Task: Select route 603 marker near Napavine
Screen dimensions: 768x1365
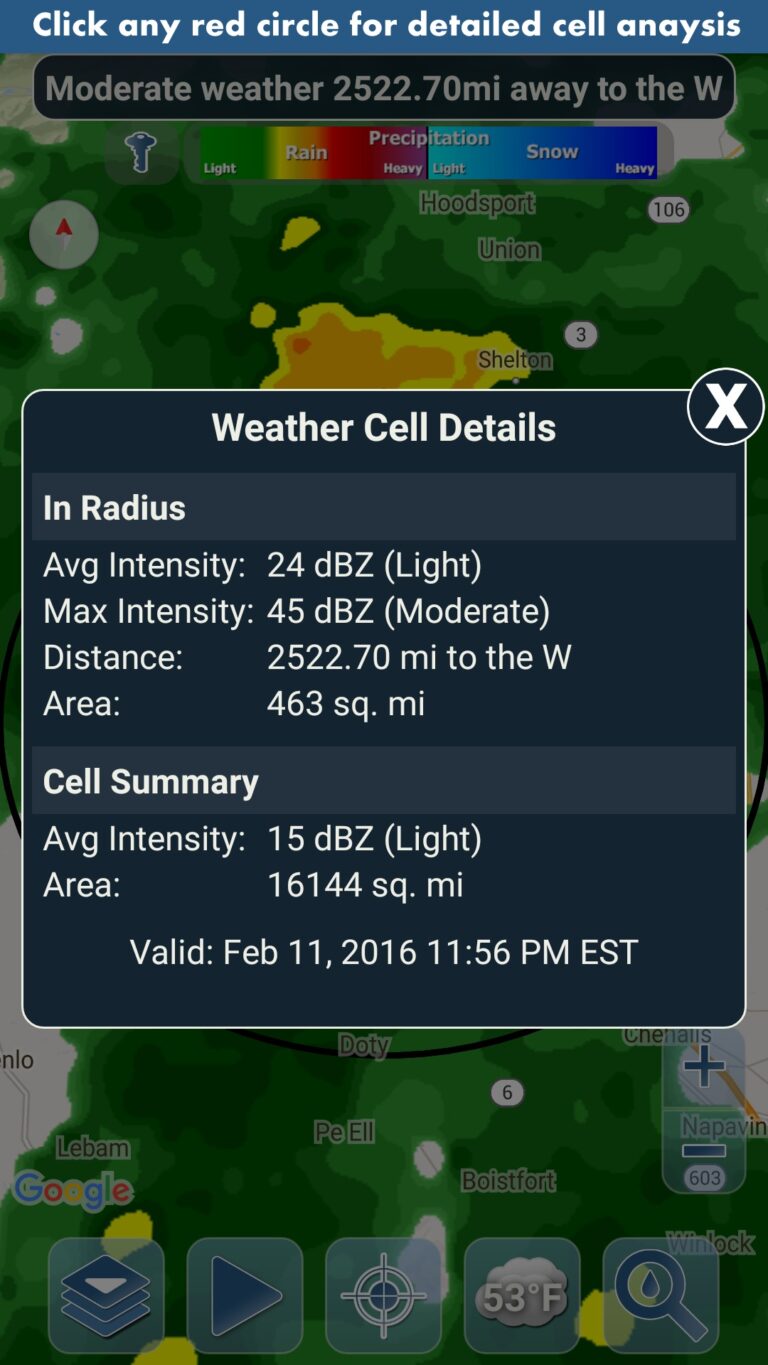Action: pyautogui.click(x=703, y=1178)
